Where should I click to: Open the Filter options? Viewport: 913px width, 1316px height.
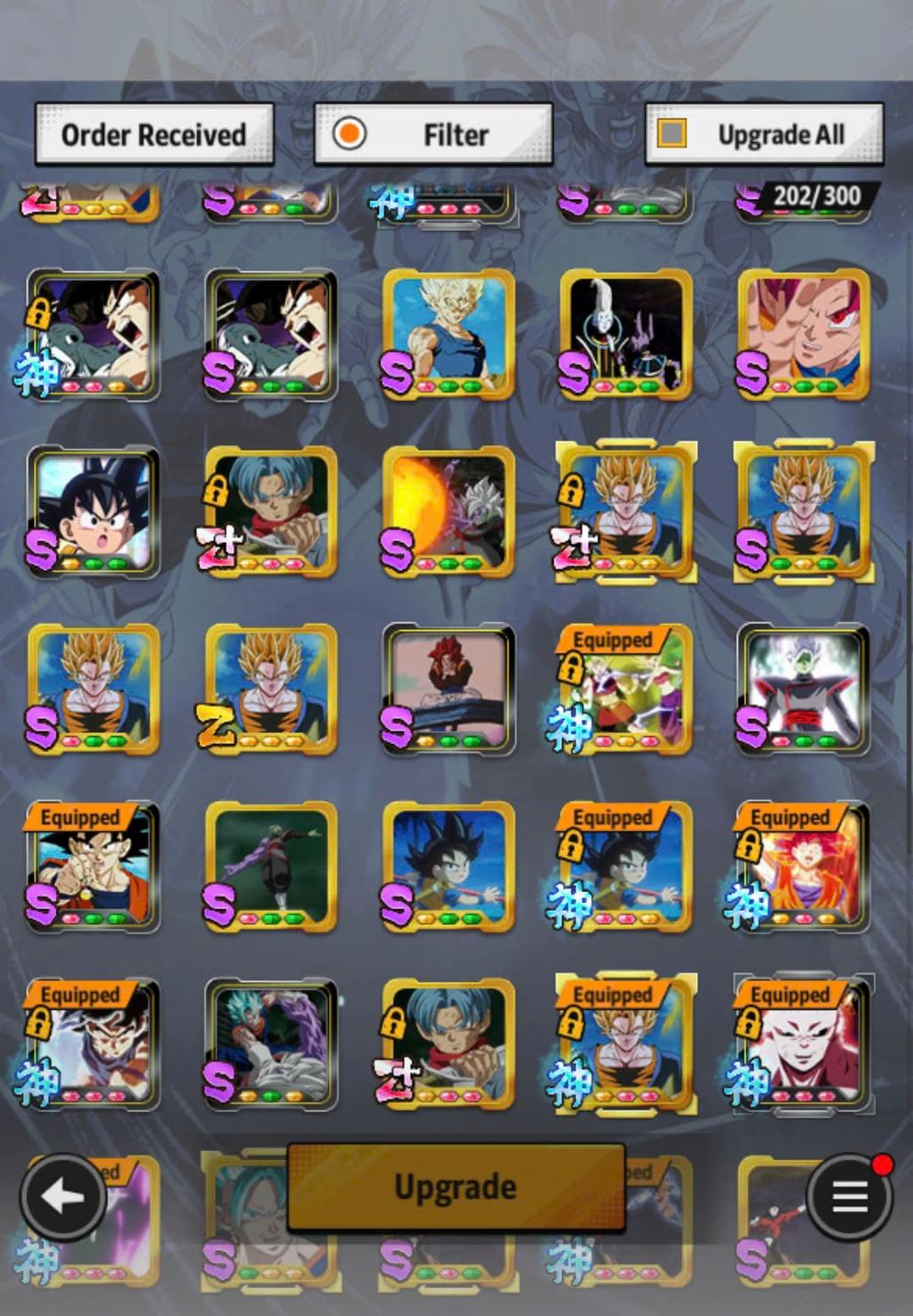click(x=433, y=135)
